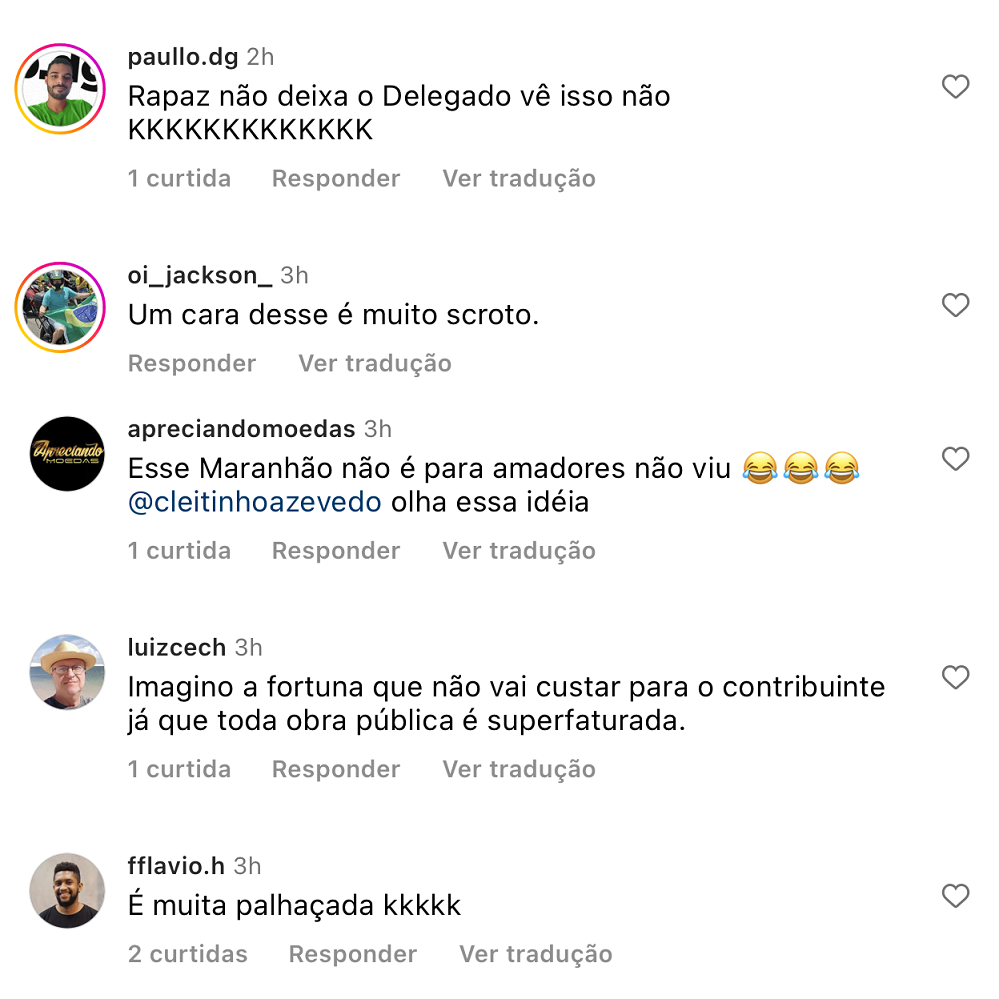Reply to paullo.dg's comment

(x=335, y=179)
